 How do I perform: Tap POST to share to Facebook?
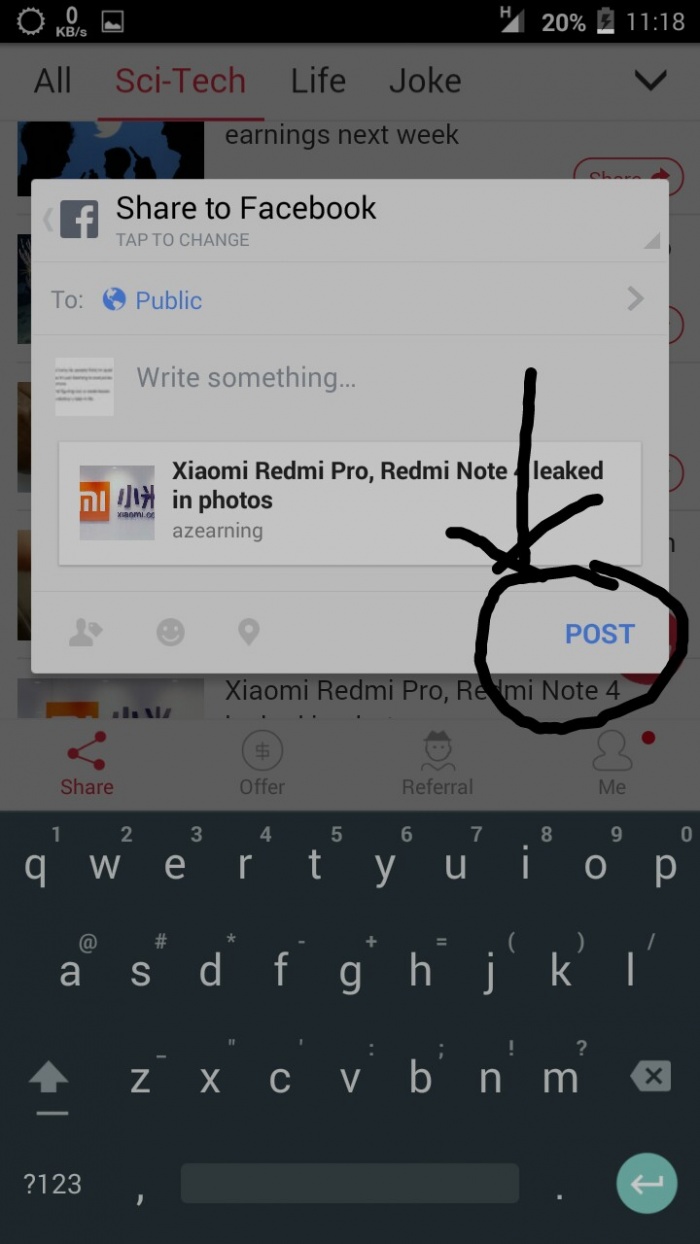coord(599,634)
